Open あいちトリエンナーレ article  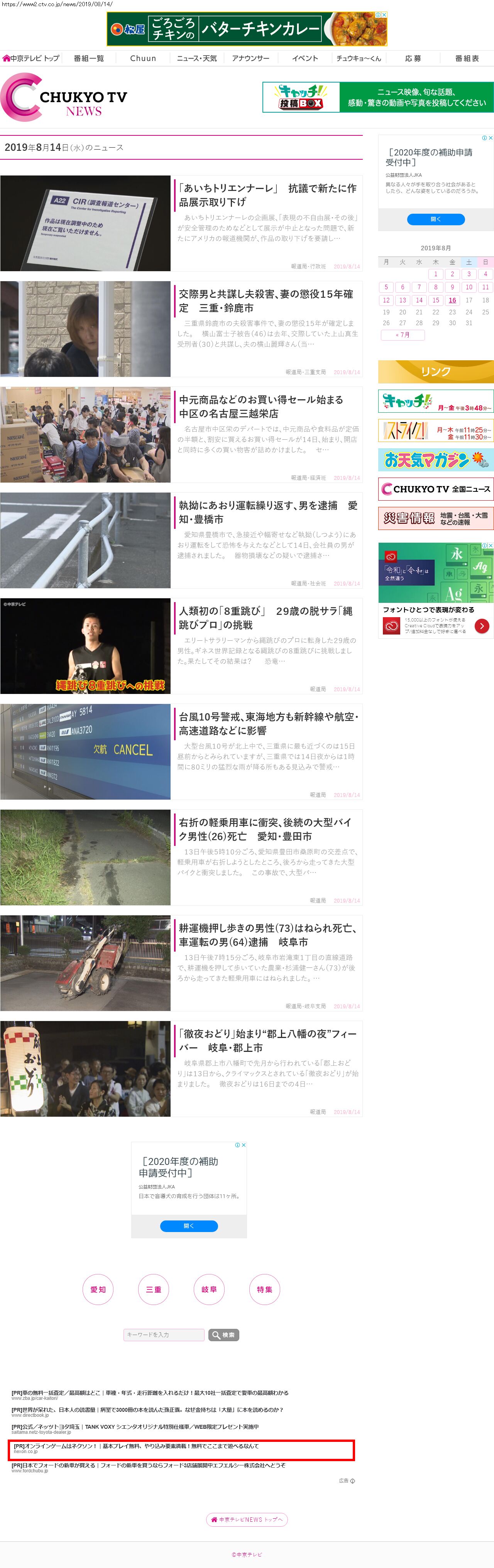(267, 195)
